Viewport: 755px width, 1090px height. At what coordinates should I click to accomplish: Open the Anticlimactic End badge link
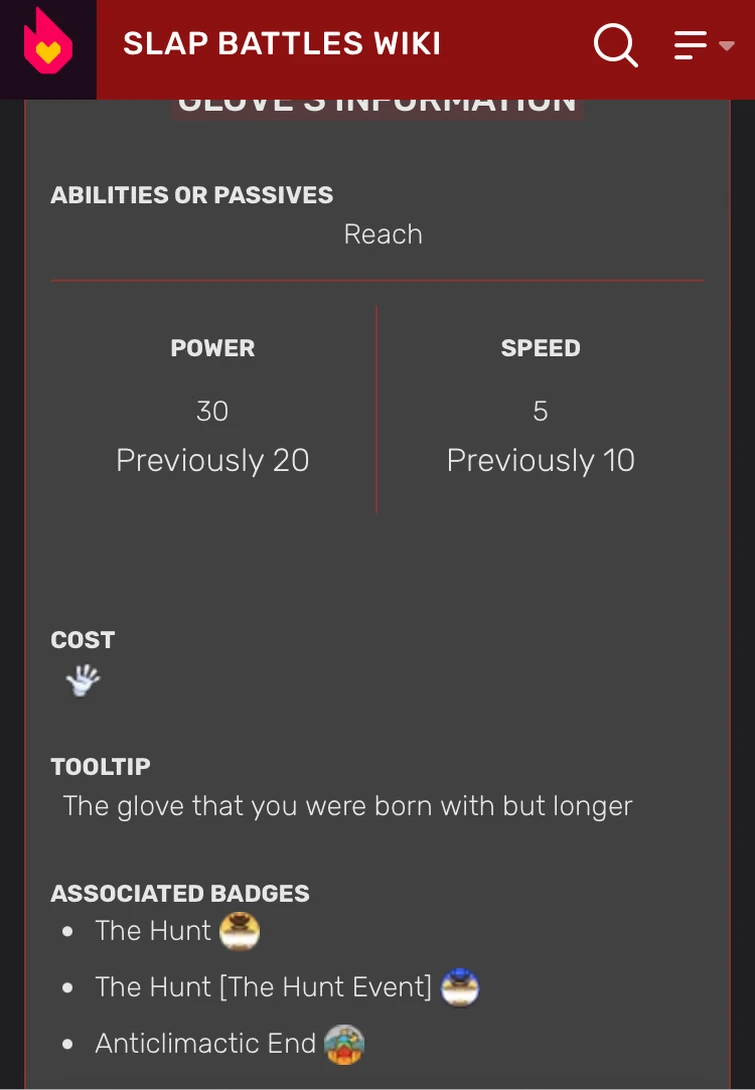tap(205, 1043)
